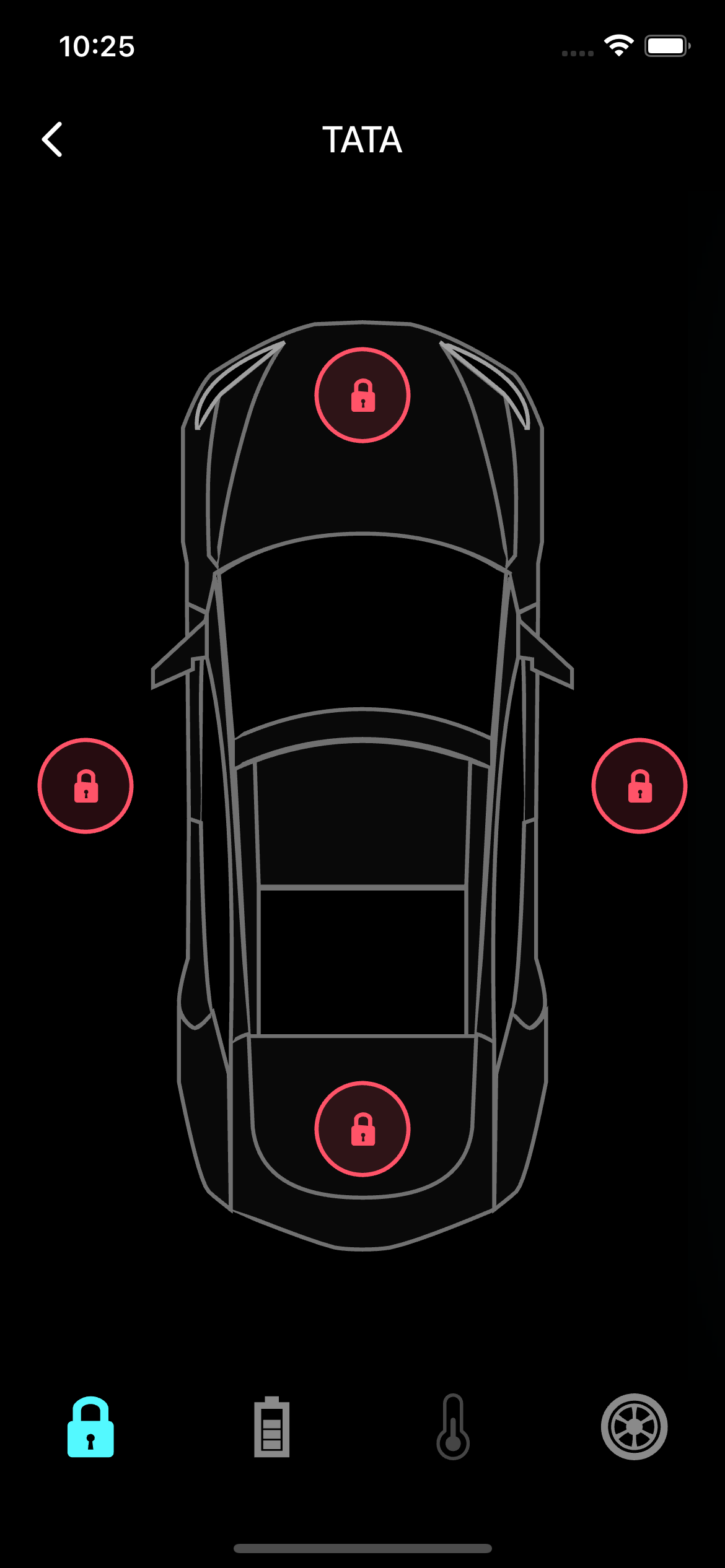Toggle the hood lock button
The height and width of the screenshot is (1568, 725).
pos(362,395)
